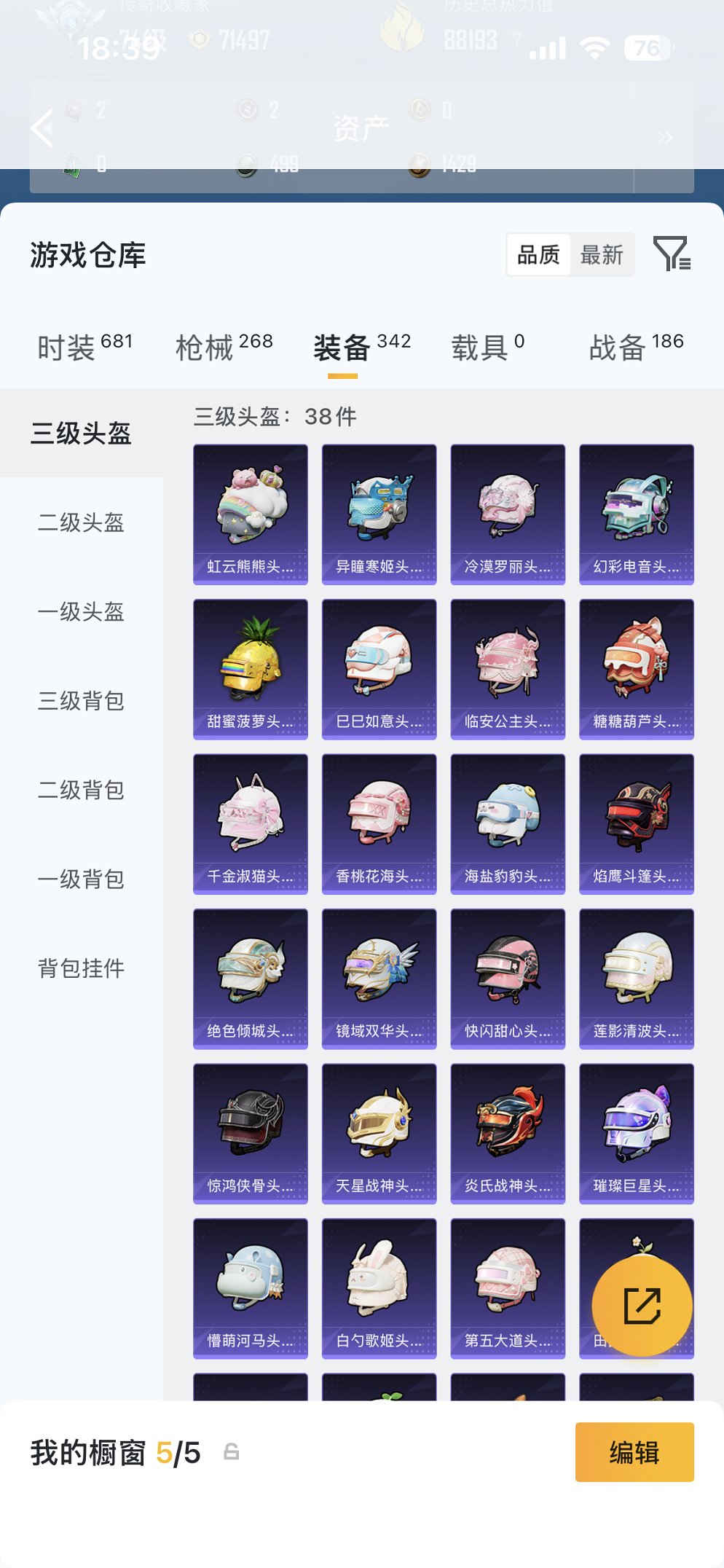Screen dimensions: 724x1568
Task: Click the double-arrow next to 资产 panel
Action: 664,138
